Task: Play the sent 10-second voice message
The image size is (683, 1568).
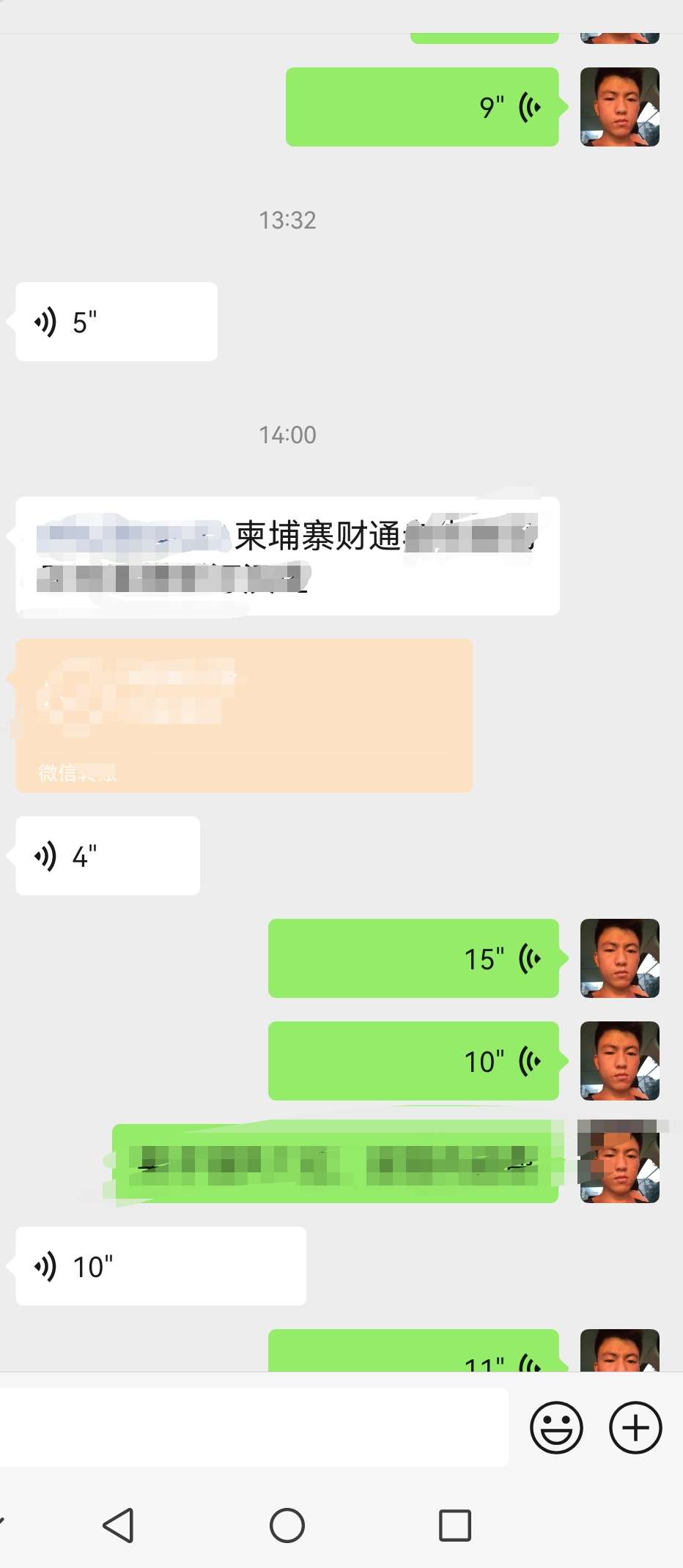Action: [x=413, y=1061]
